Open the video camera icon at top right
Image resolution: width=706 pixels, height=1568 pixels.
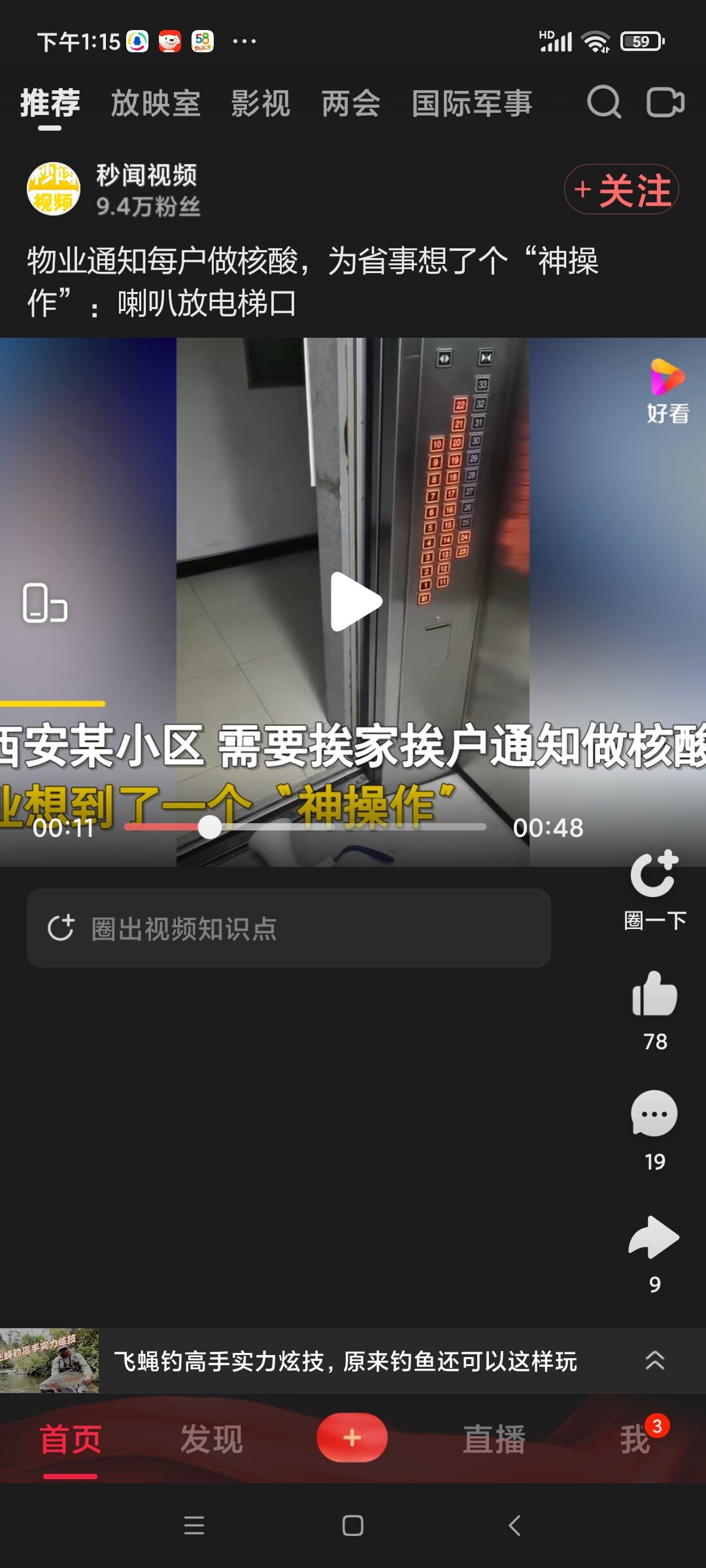pyautogui.click(x=665, y=103)
